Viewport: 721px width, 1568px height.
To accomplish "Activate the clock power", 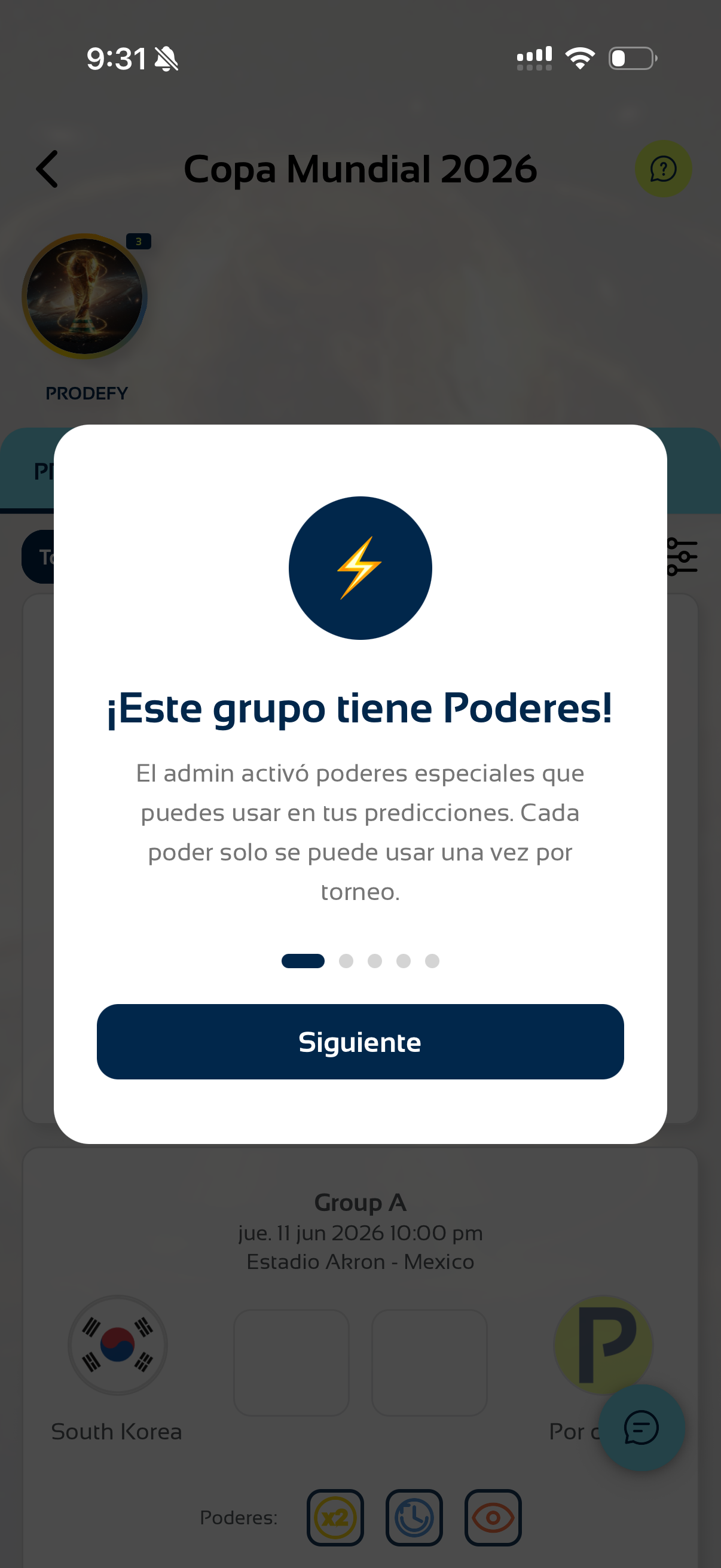I will [414, 1517].
